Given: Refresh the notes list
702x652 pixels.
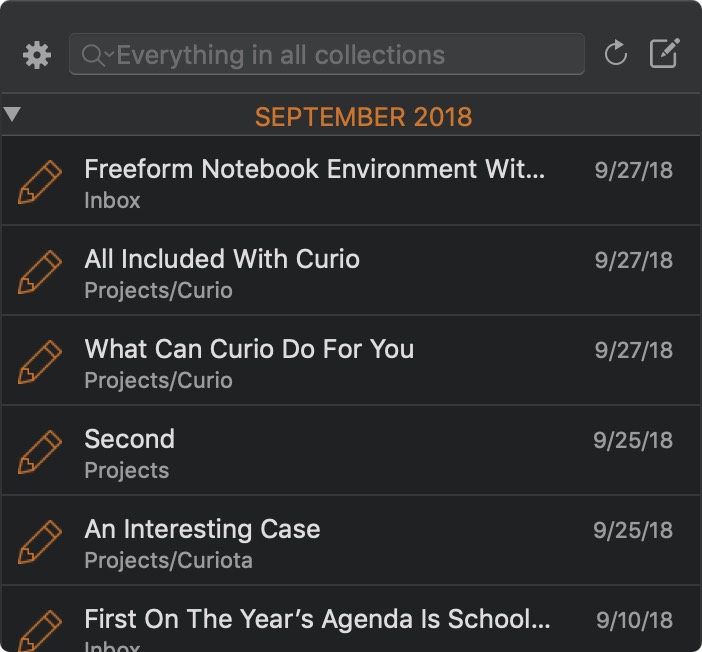Looking at the screenshot, I should tap(616, 54).
